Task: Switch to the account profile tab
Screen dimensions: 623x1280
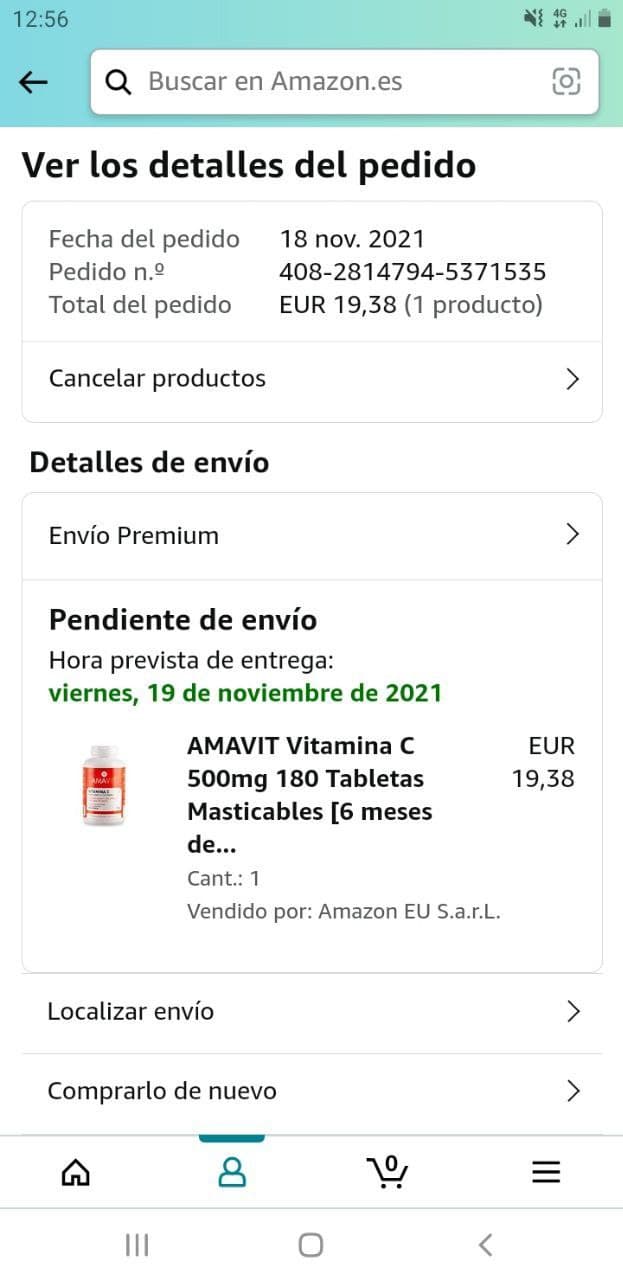Action: [x=232, y=1172]
